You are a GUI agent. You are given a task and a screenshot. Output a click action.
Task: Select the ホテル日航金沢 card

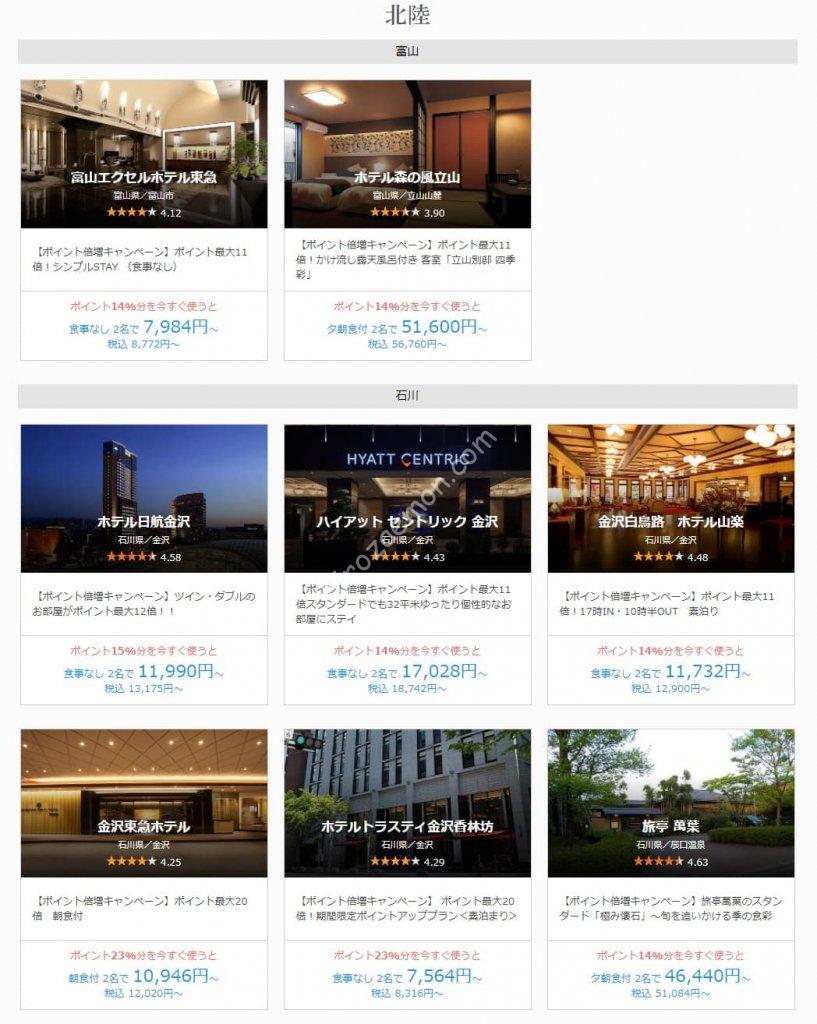(144, 520)
